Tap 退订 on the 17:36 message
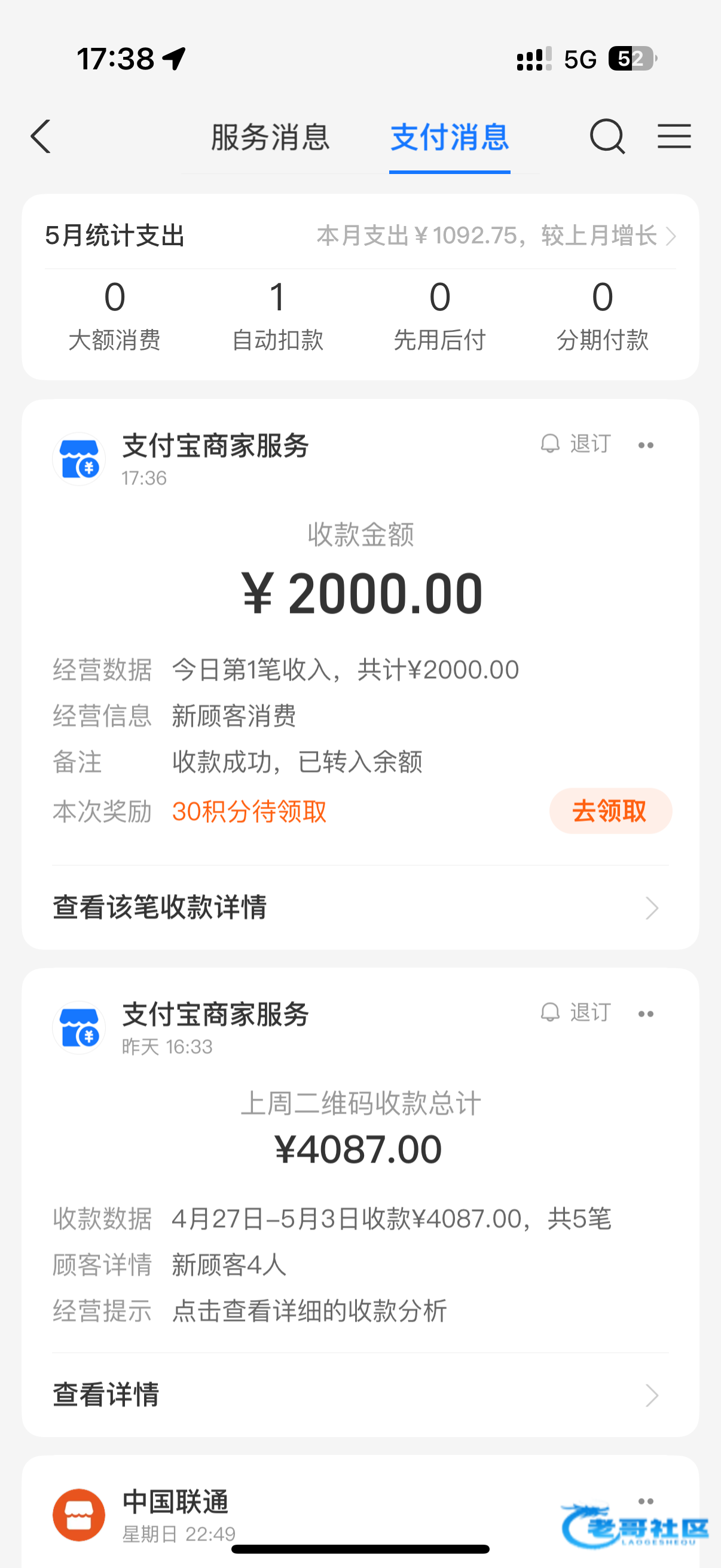The height and width of the screenshot is (1568, 721). pos(576,444)
